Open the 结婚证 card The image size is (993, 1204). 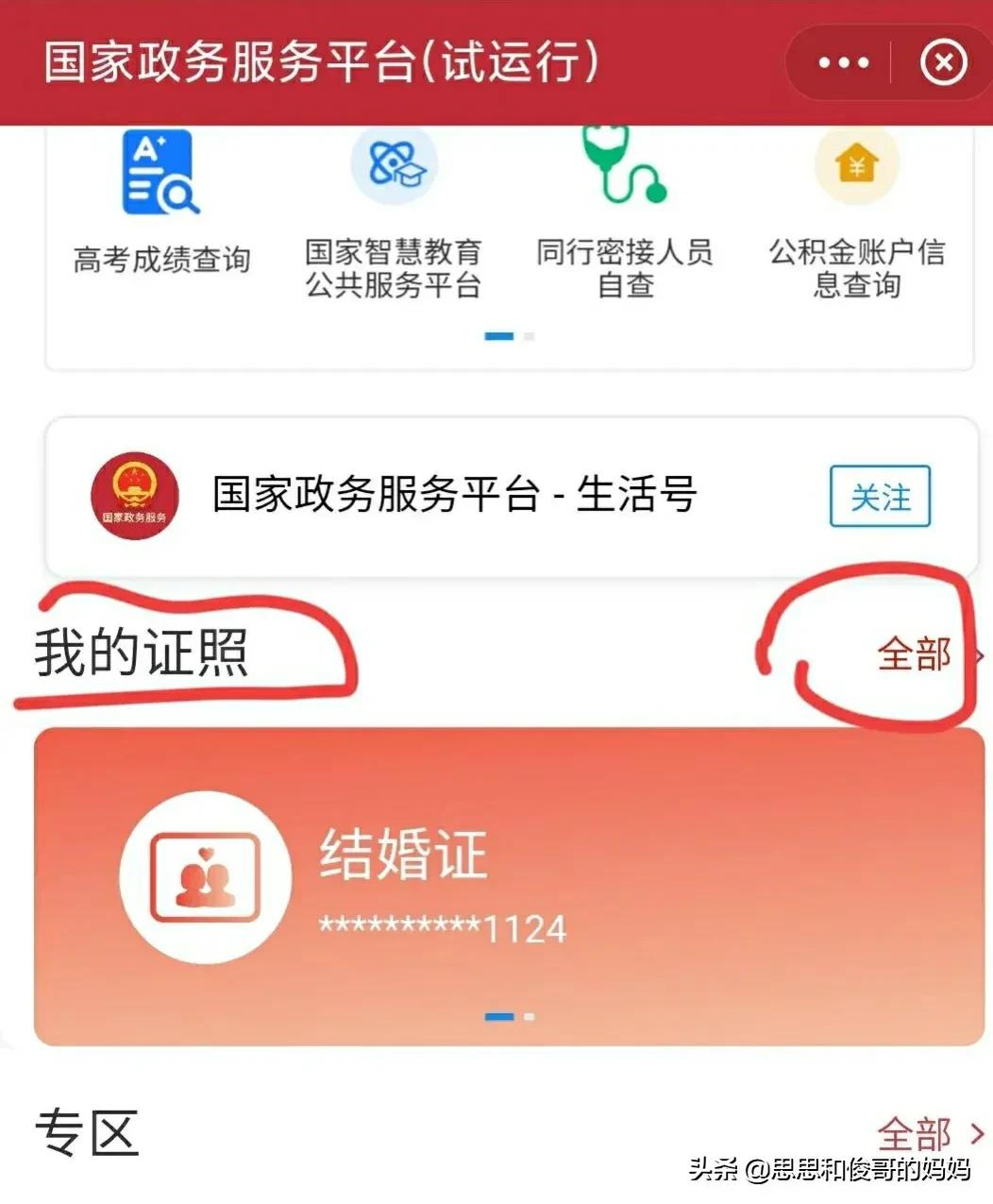tap(509, 885)
